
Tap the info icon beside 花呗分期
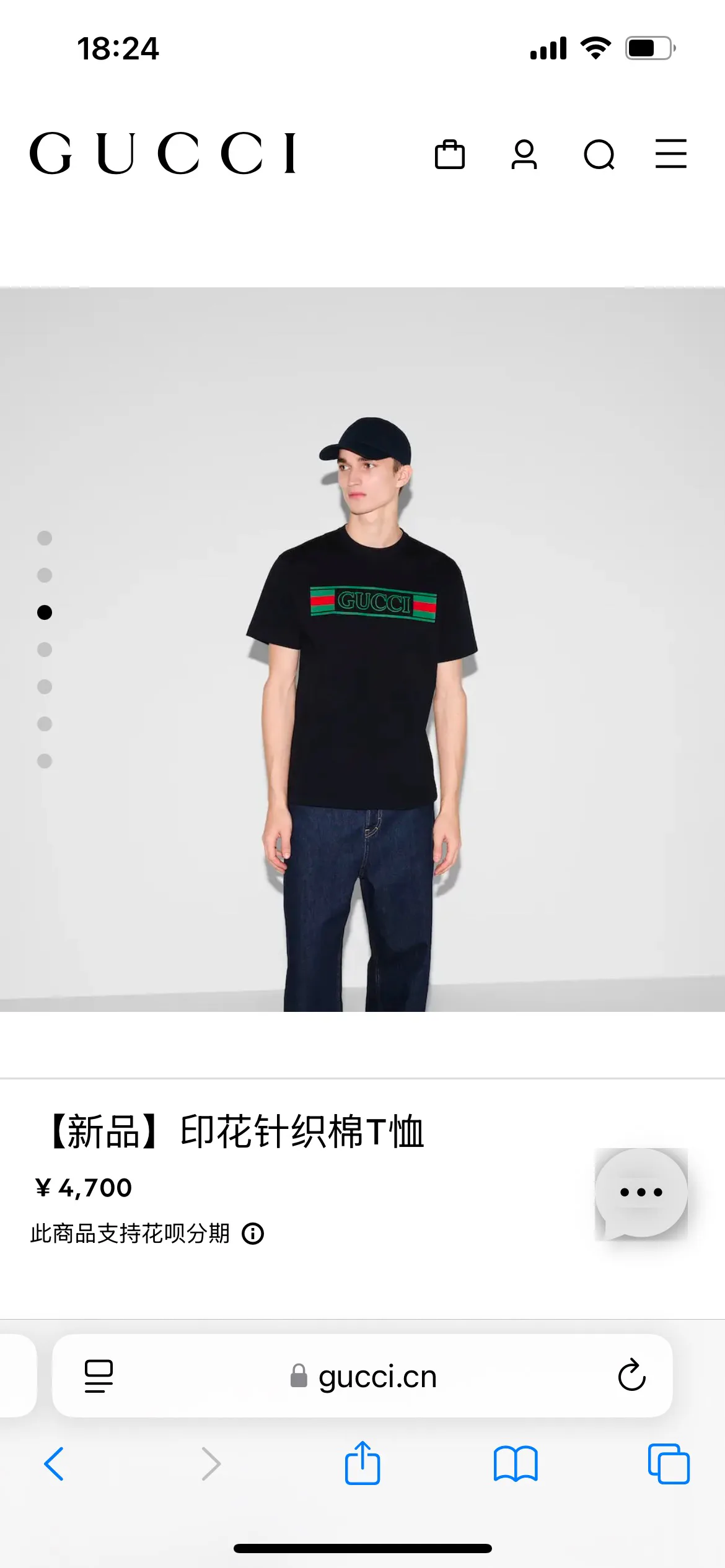253,1234
